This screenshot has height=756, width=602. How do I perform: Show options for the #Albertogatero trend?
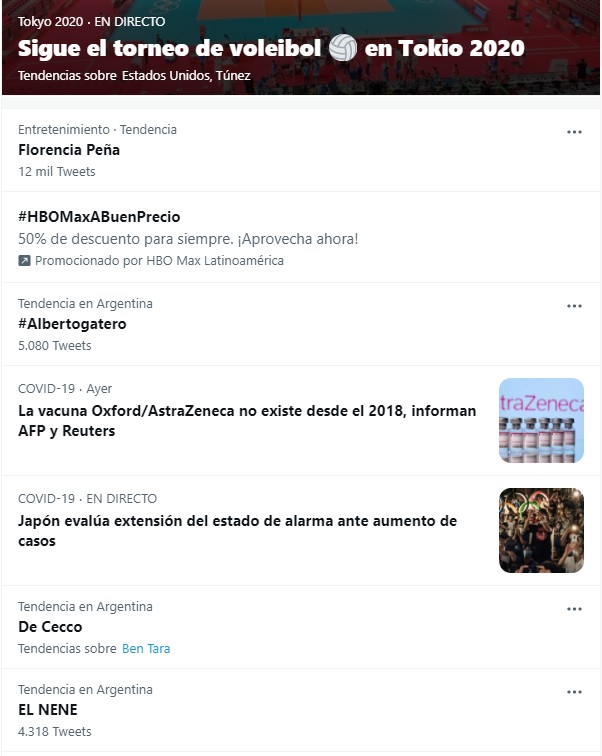point(574,306)
